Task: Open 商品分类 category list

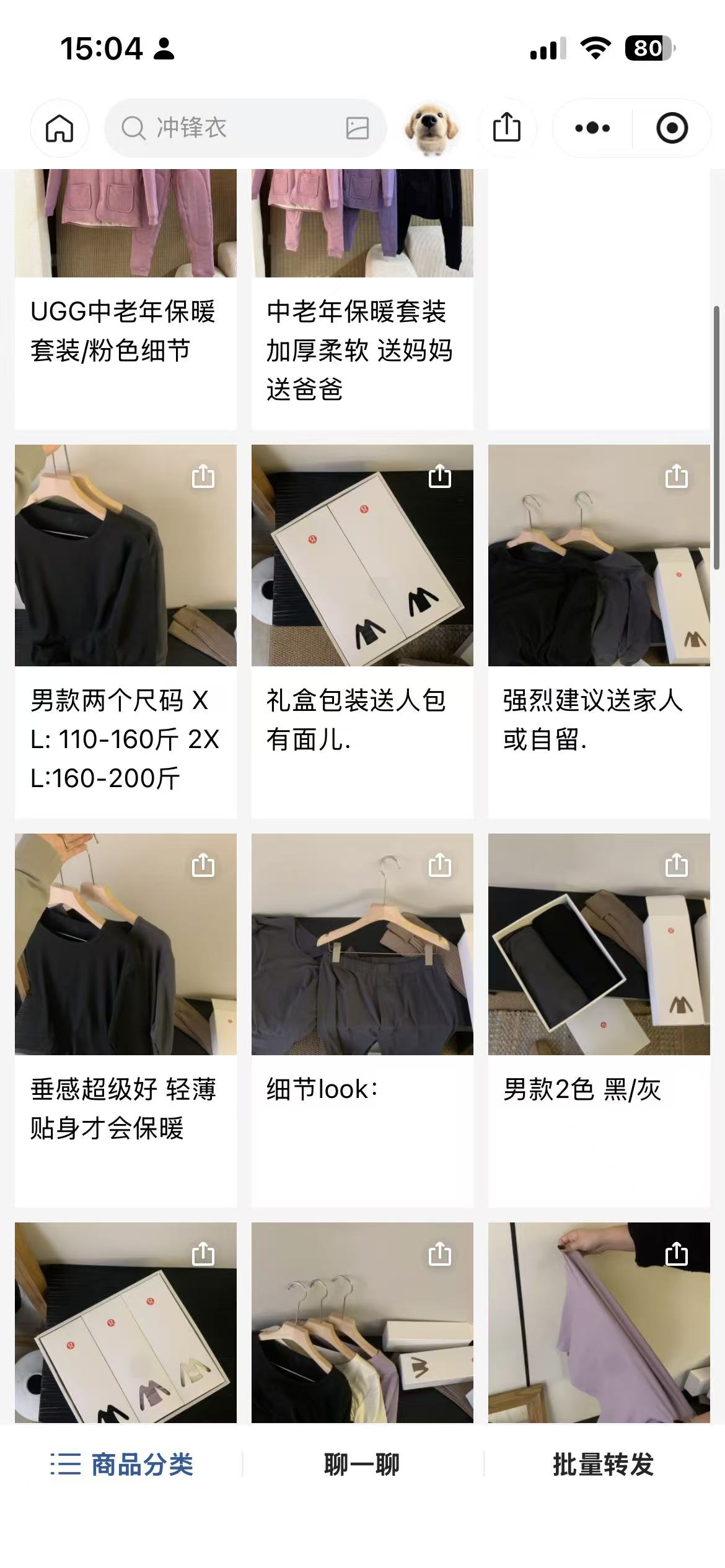Action: [123, 1465]
